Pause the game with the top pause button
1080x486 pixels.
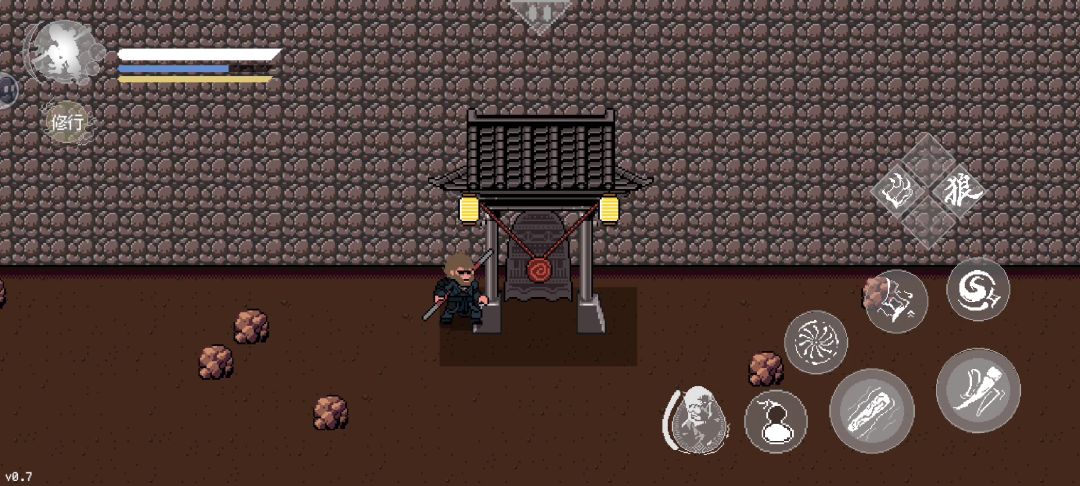point(540,14)
